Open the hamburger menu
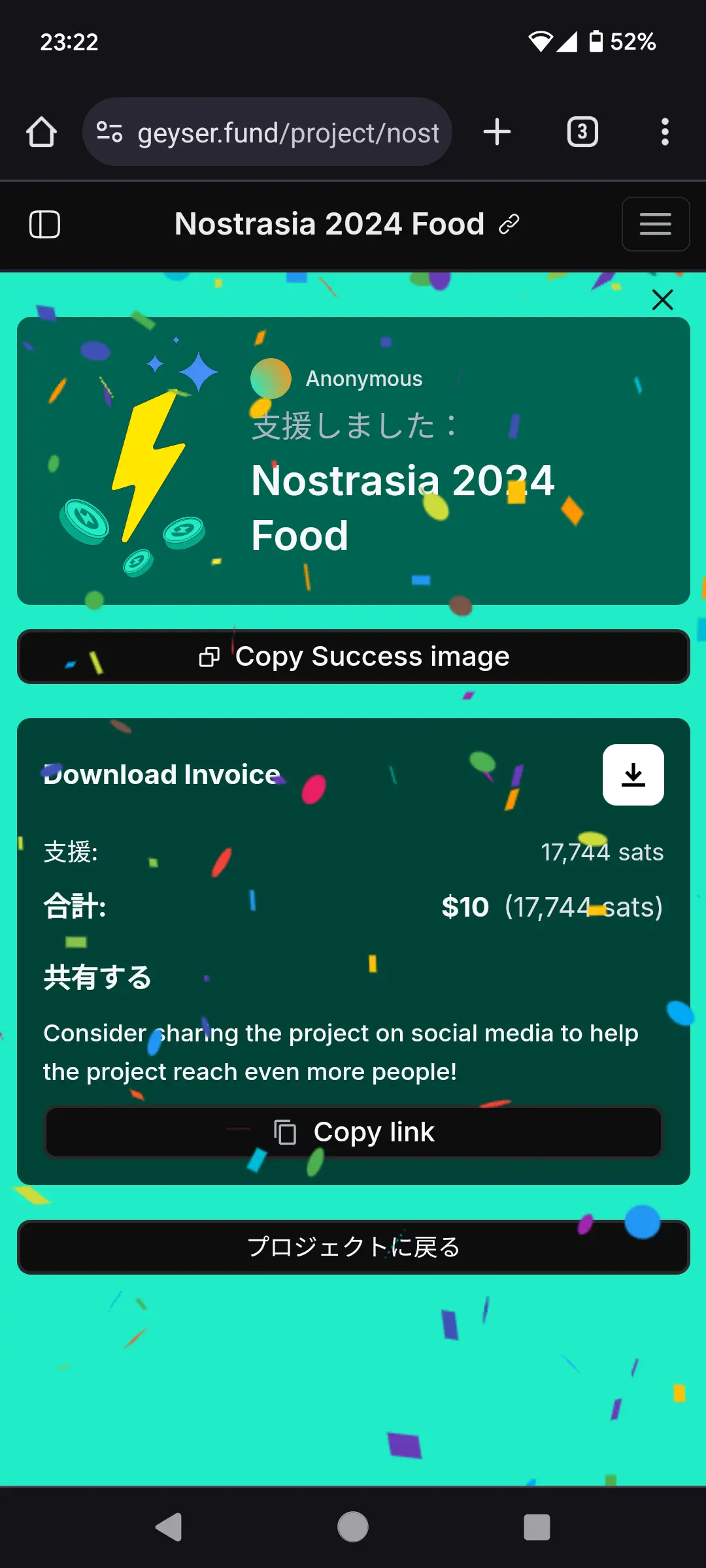This screenshot has height=1568, width=706. [655, 224]
